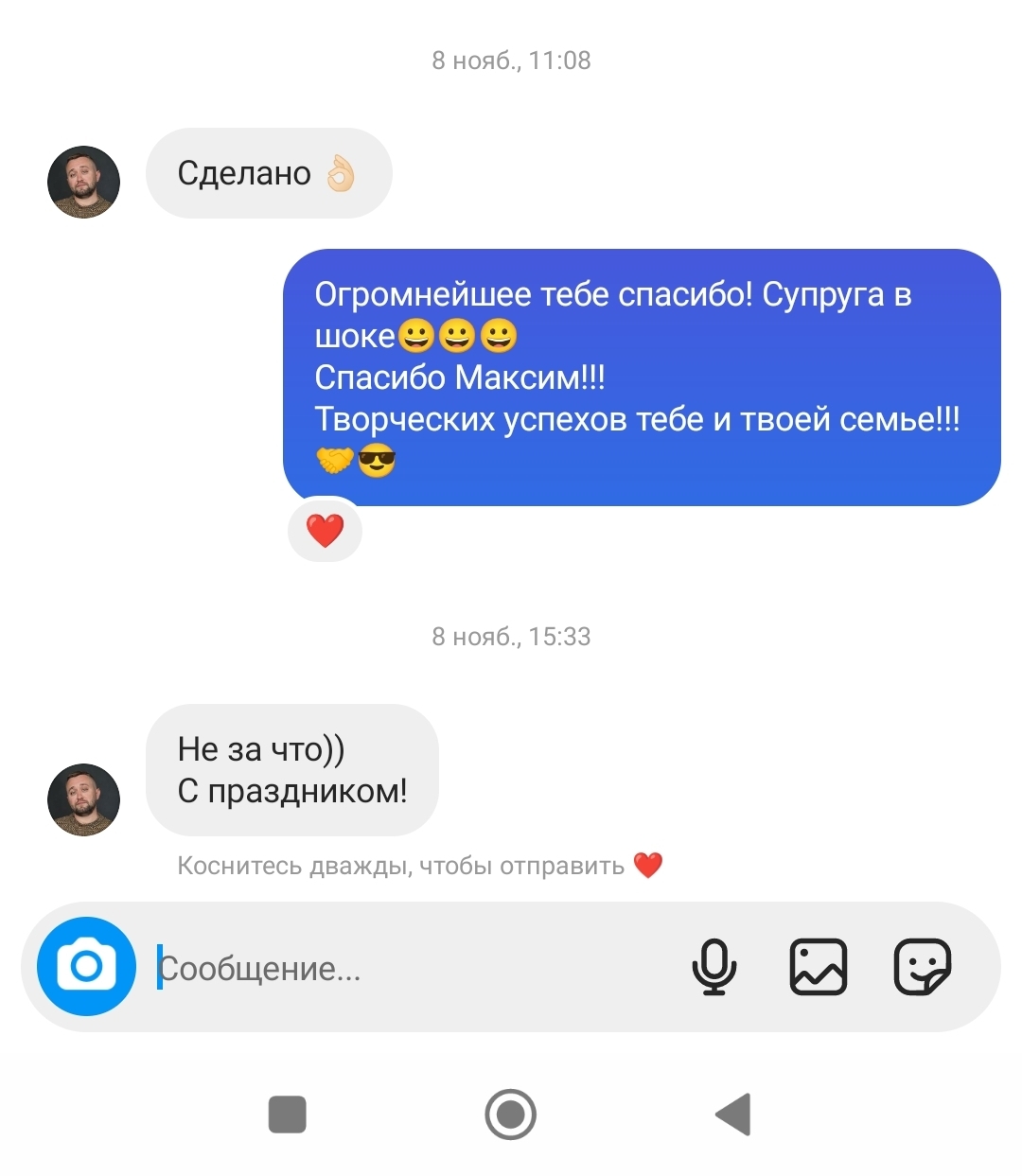Go to the home screen
The width and height of the screenshot is (1022, 1176).
[x=511, y=1114]
